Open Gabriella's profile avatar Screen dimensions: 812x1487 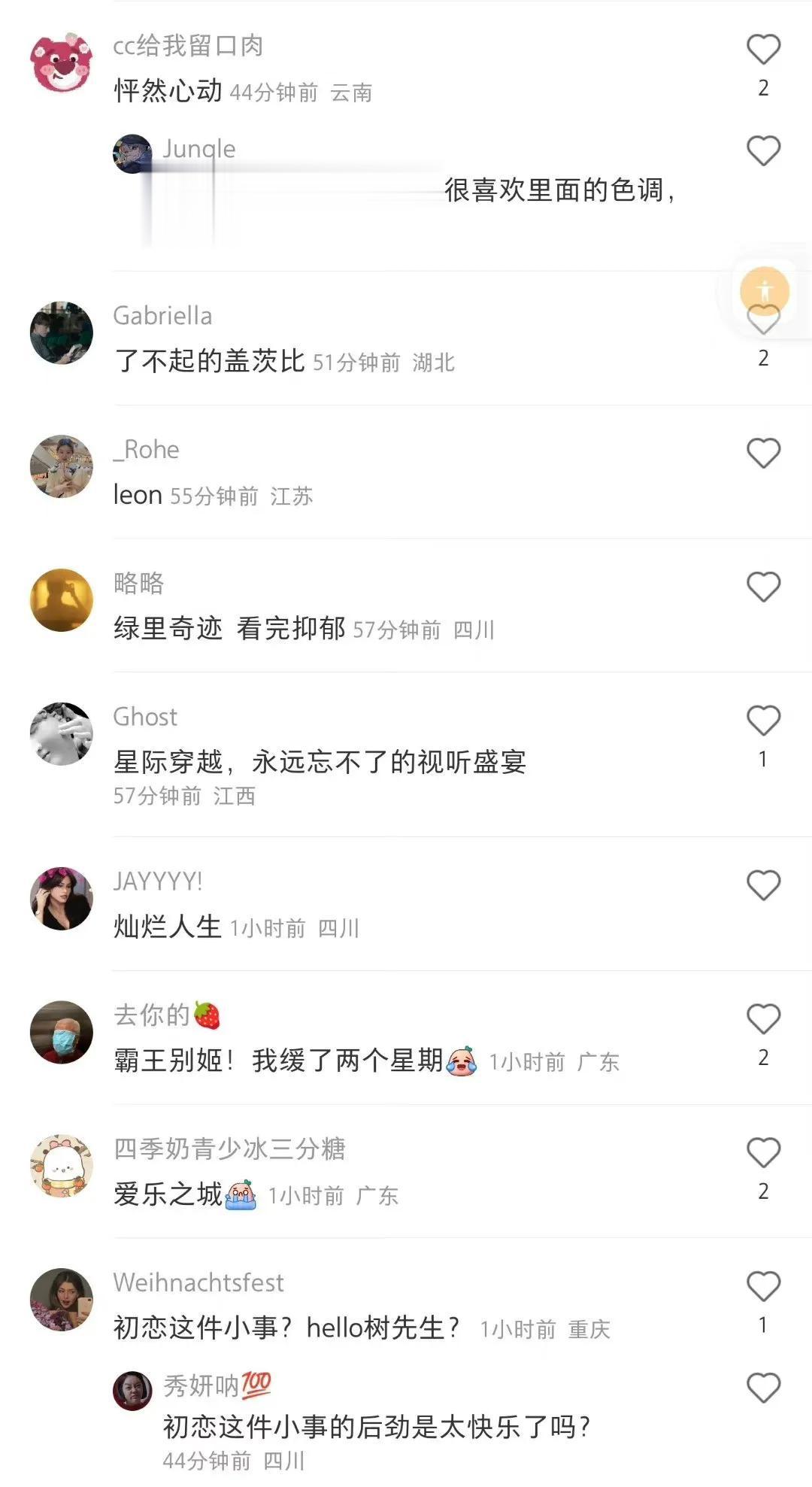pyautogui.click(x=62, y=333)
